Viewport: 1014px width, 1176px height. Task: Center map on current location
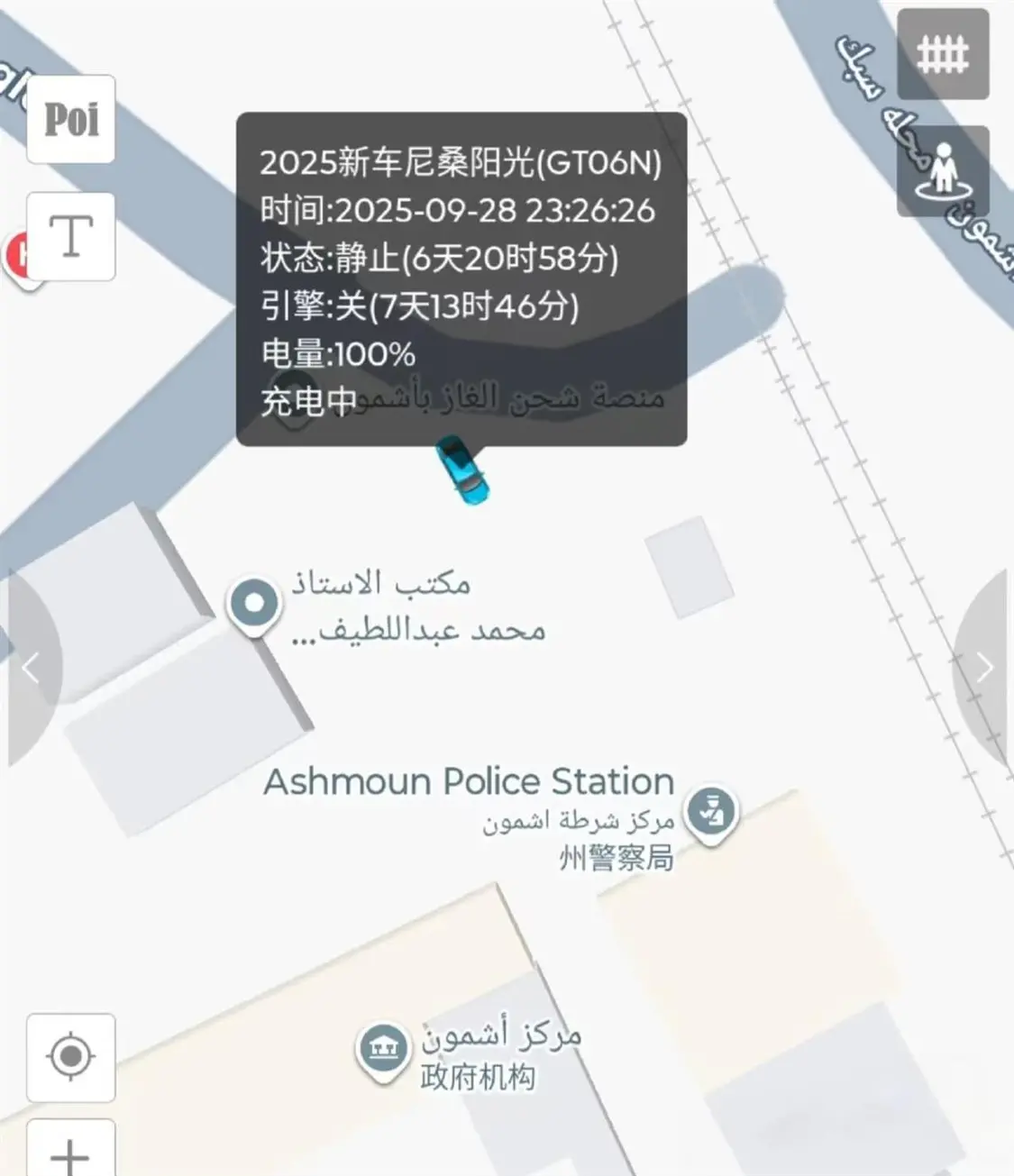coord(71,1057)
